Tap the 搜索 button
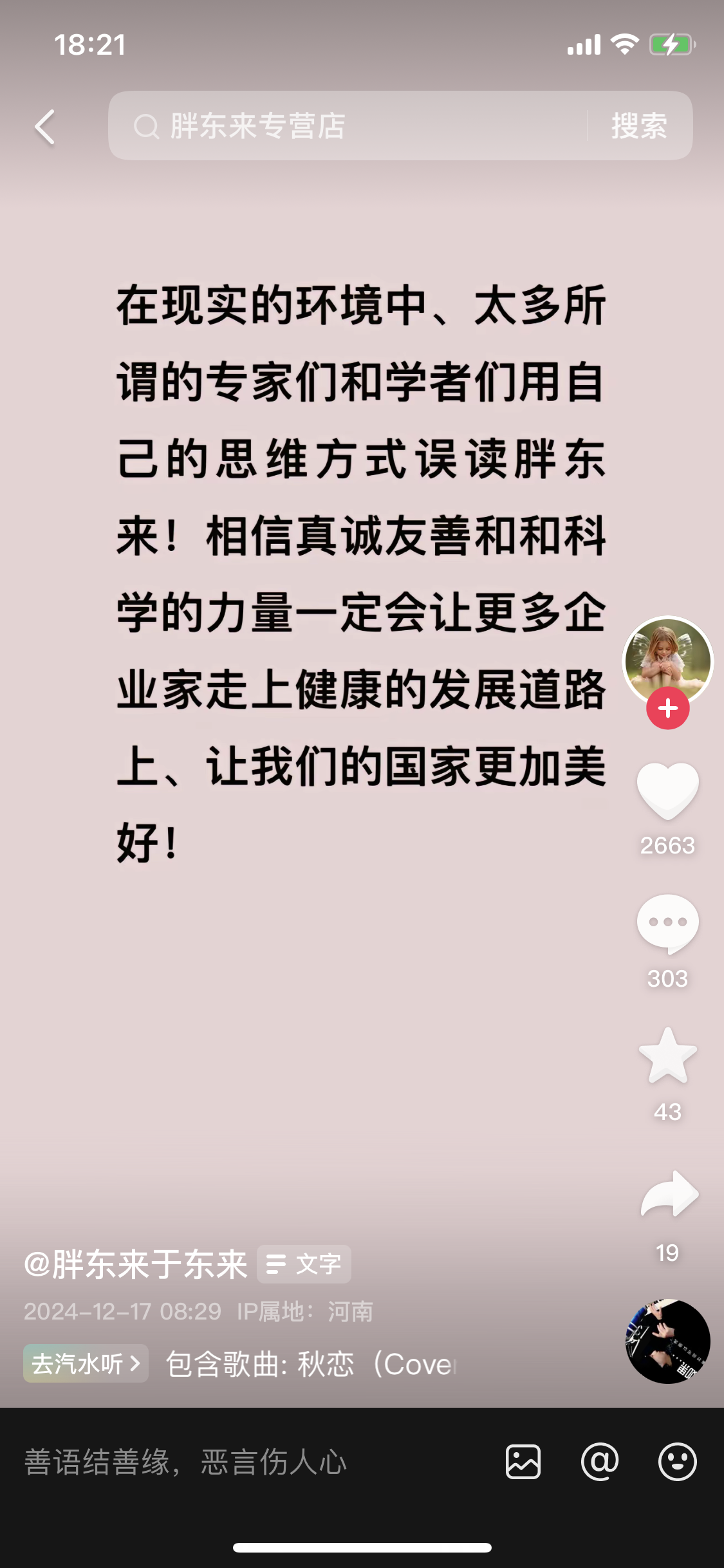Viewport: 724px width, 1568px height. click(639, 126)
